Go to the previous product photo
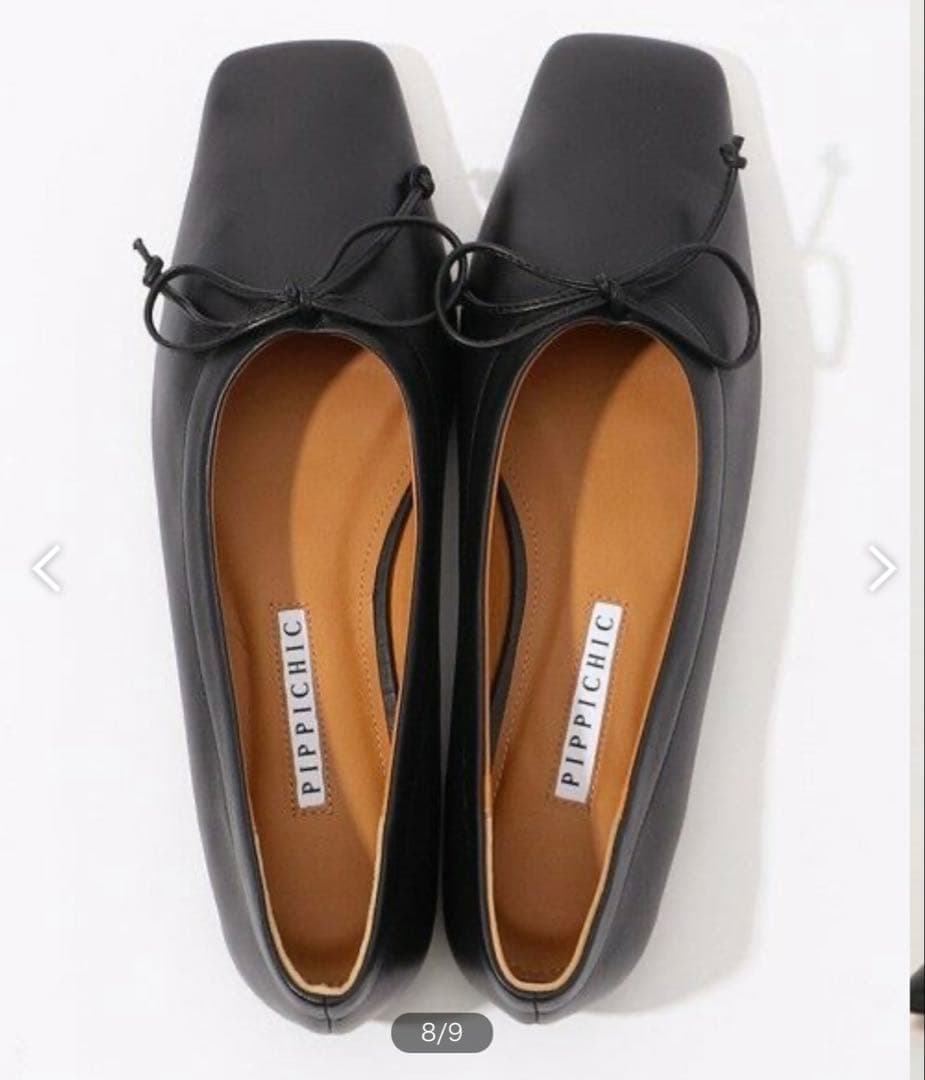This screenshot has width=925, height=1080. pyautogui.click(x=46, y=568)
